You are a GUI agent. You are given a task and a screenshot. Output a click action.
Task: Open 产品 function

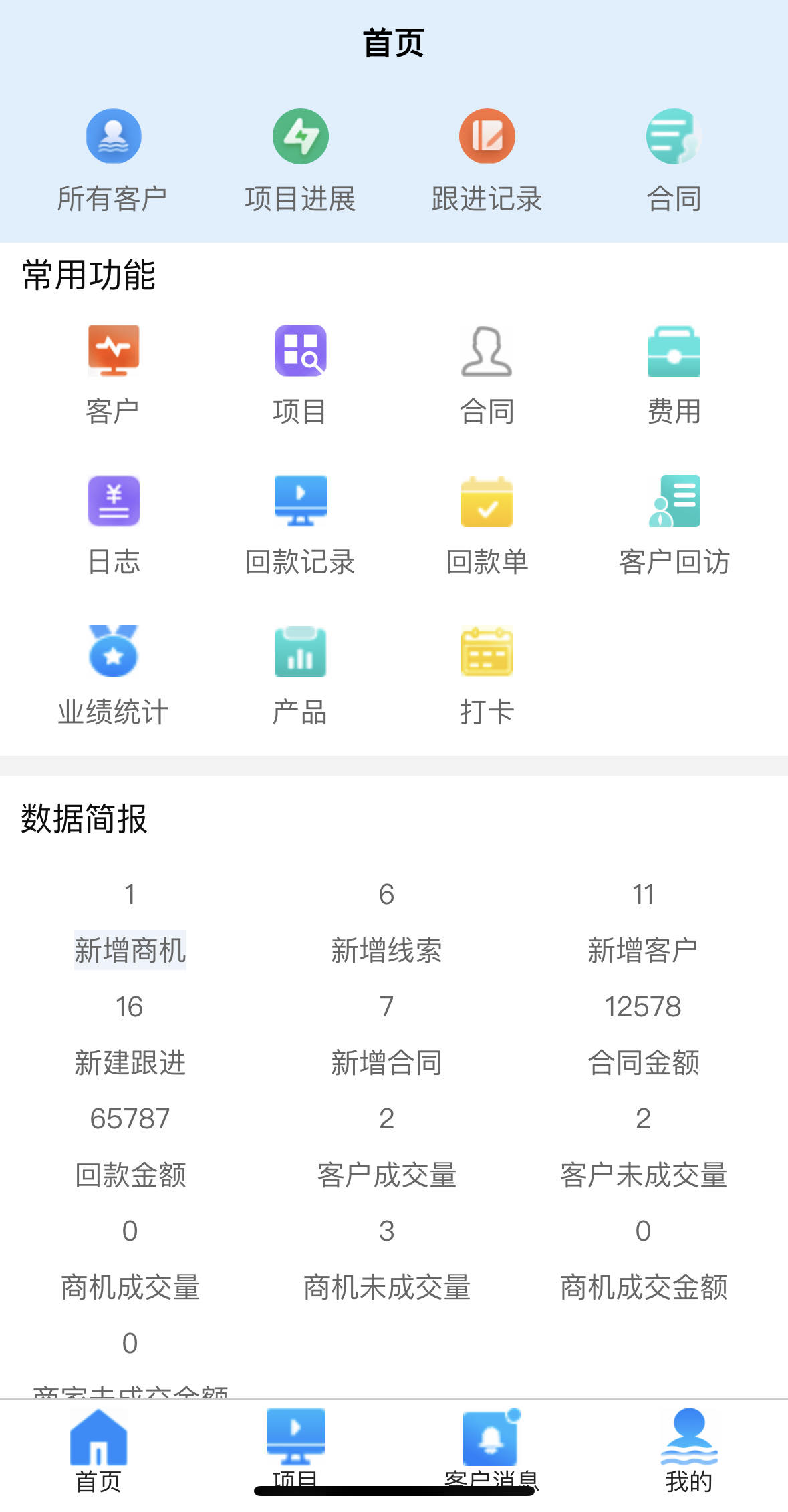300,676
